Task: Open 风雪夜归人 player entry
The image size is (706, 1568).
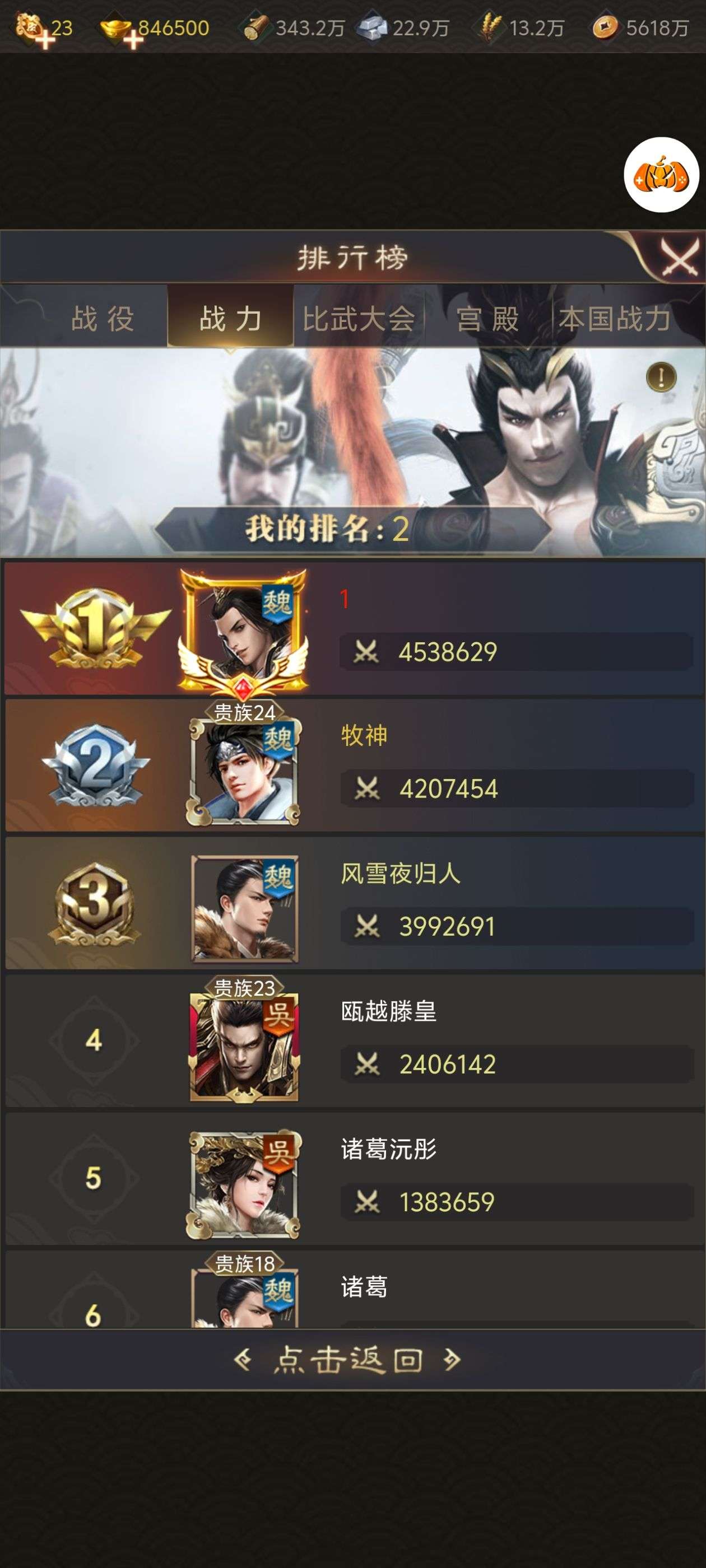Action: coord(354,904)
